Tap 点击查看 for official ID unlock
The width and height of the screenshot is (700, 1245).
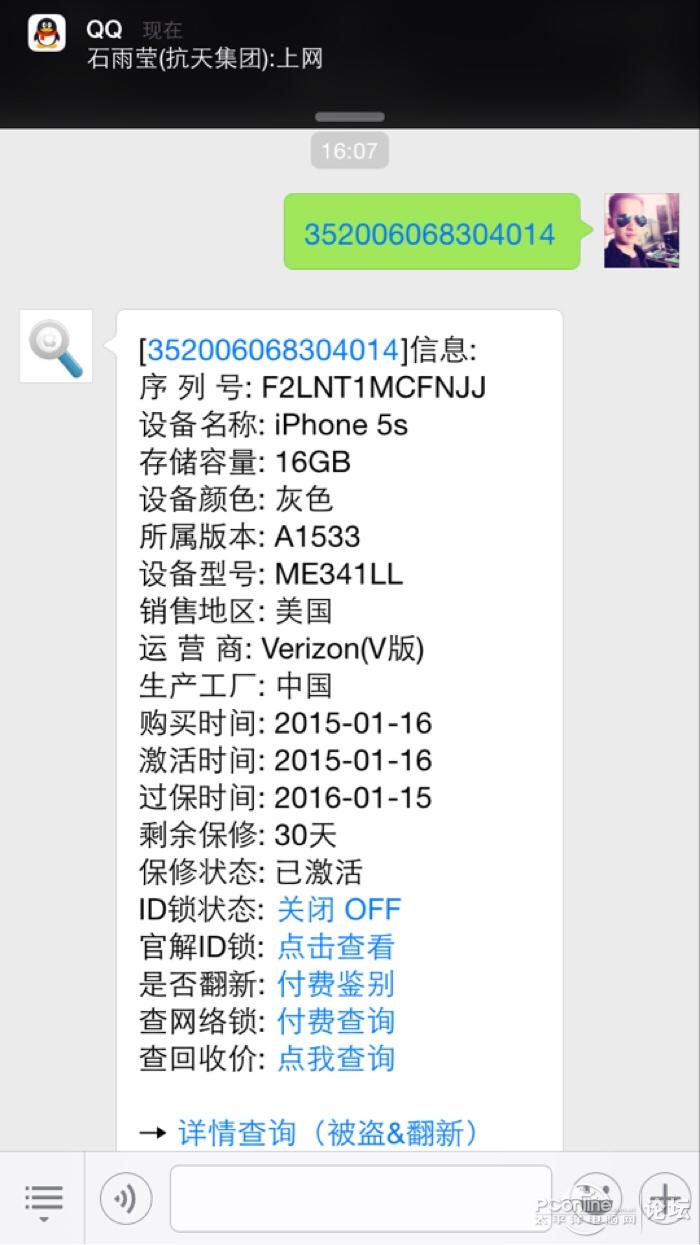(336, 946)
